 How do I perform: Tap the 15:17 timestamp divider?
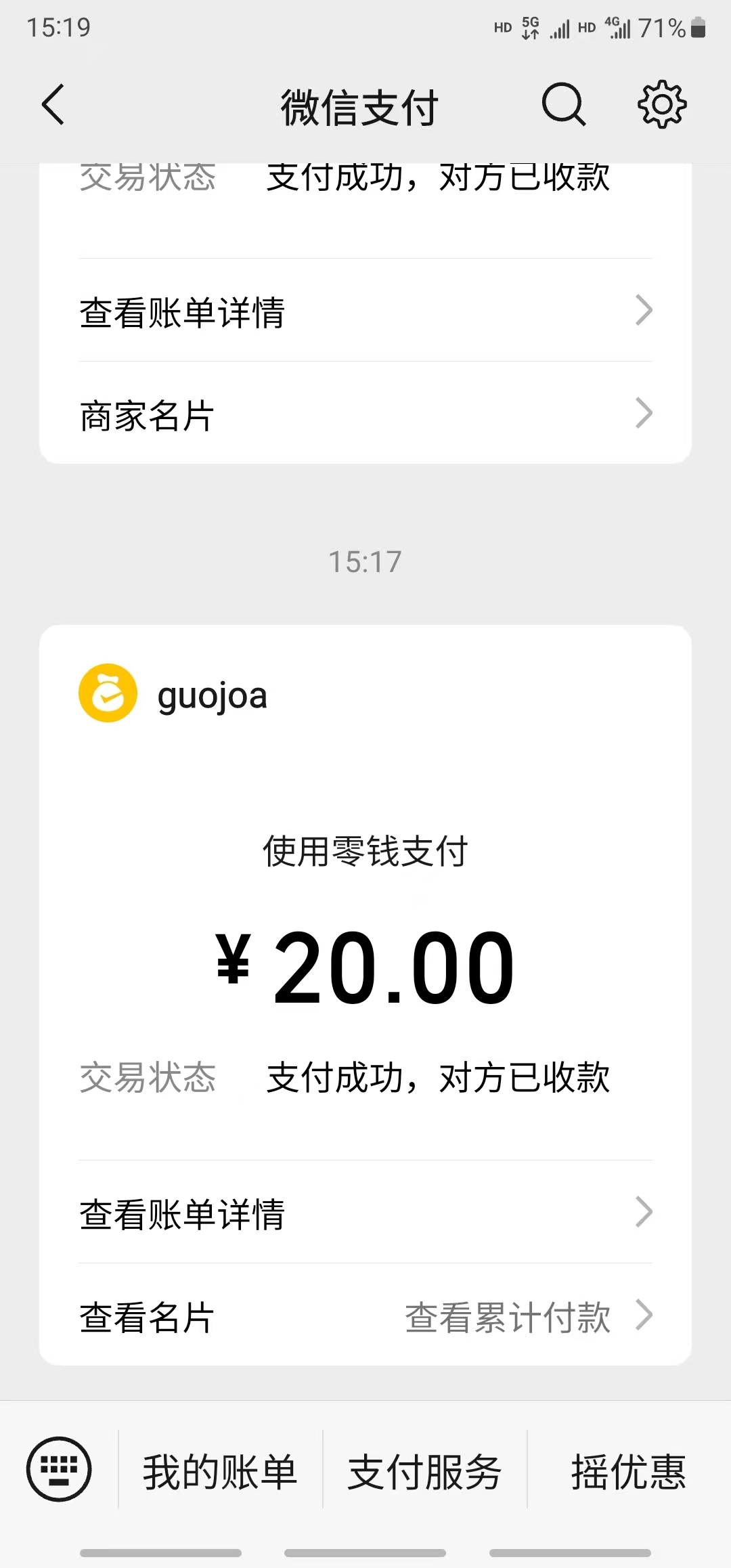click(364, 560)
